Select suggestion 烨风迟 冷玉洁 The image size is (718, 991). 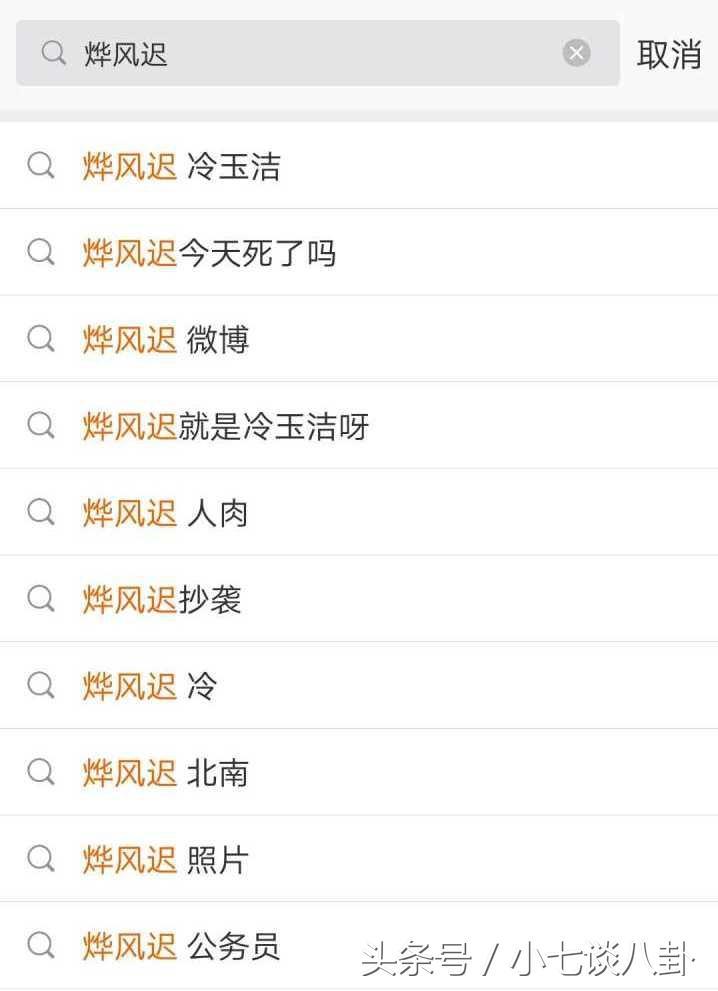(181, 167)
